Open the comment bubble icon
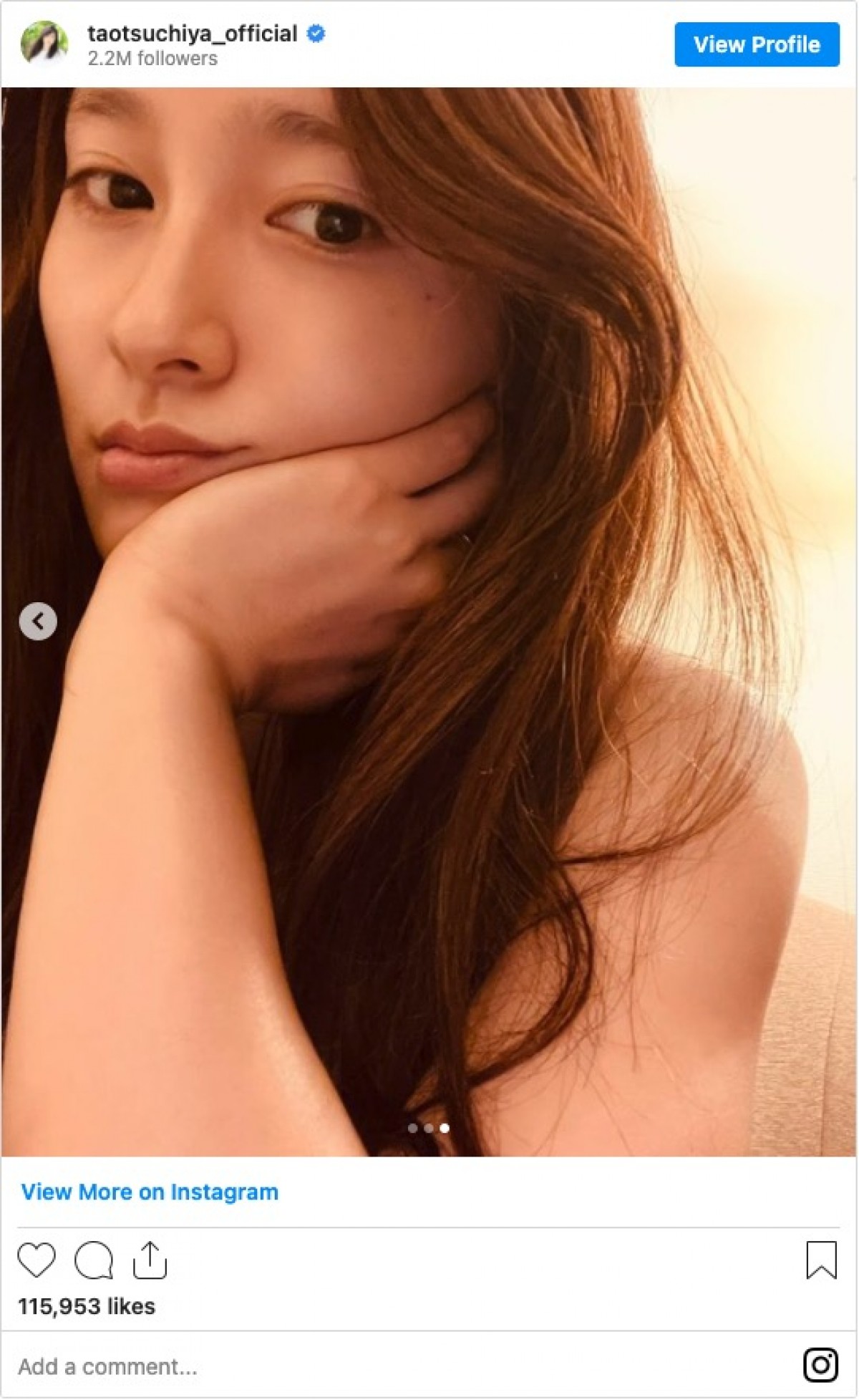 tap(94, 1260)
